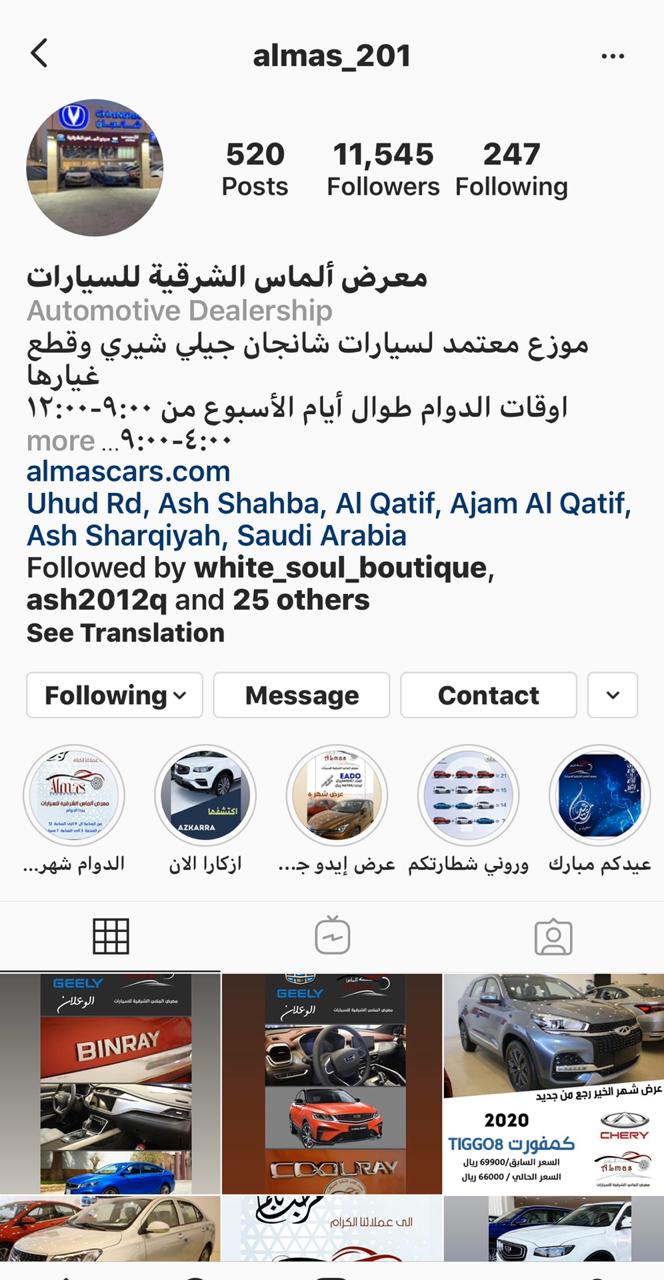
Task: Open the 11,545 Followers list
Action: (x=383, y=169)
